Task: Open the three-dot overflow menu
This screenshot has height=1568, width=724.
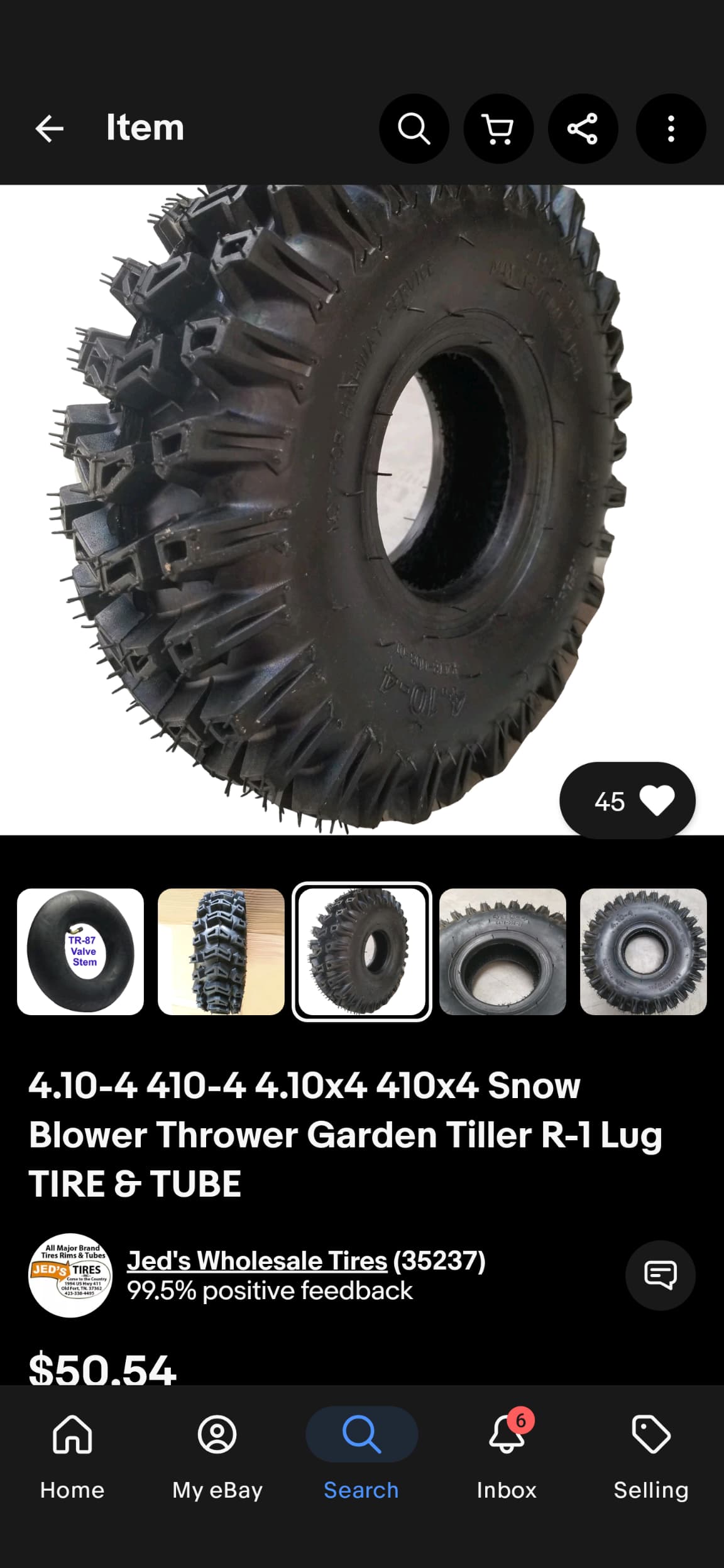Action: [x=671, y=129]
